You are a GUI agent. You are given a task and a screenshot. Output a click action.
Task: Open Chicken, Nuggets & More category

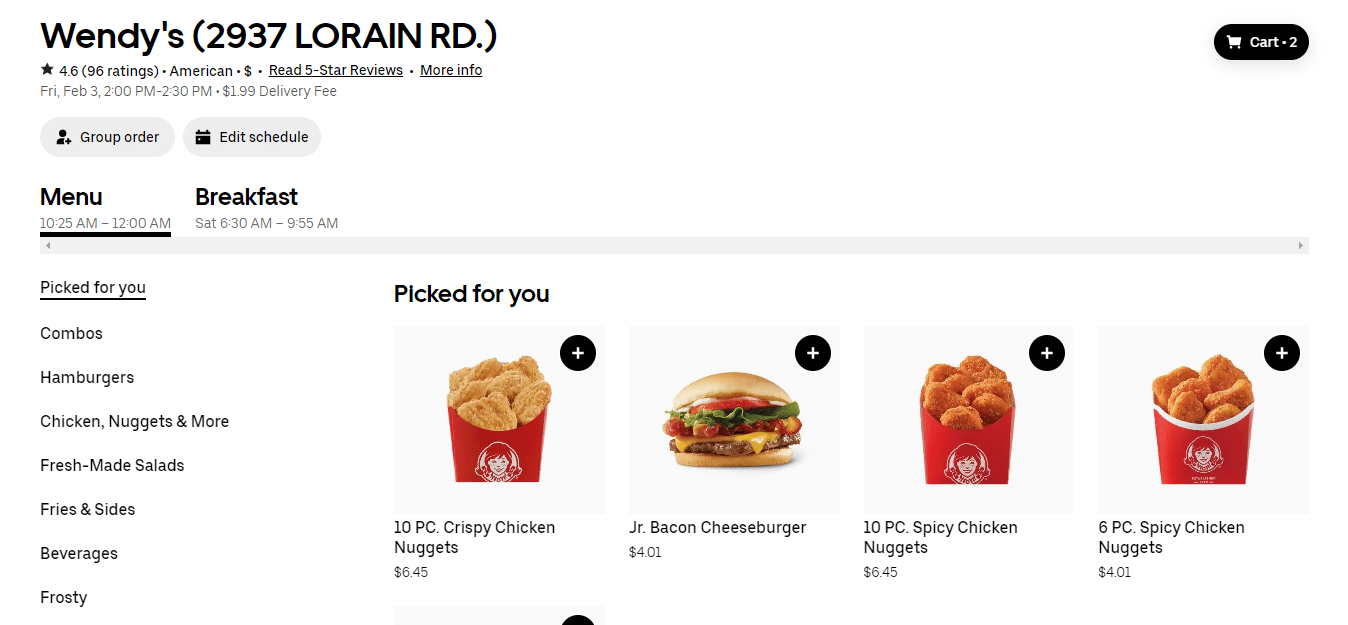[134, 421]
